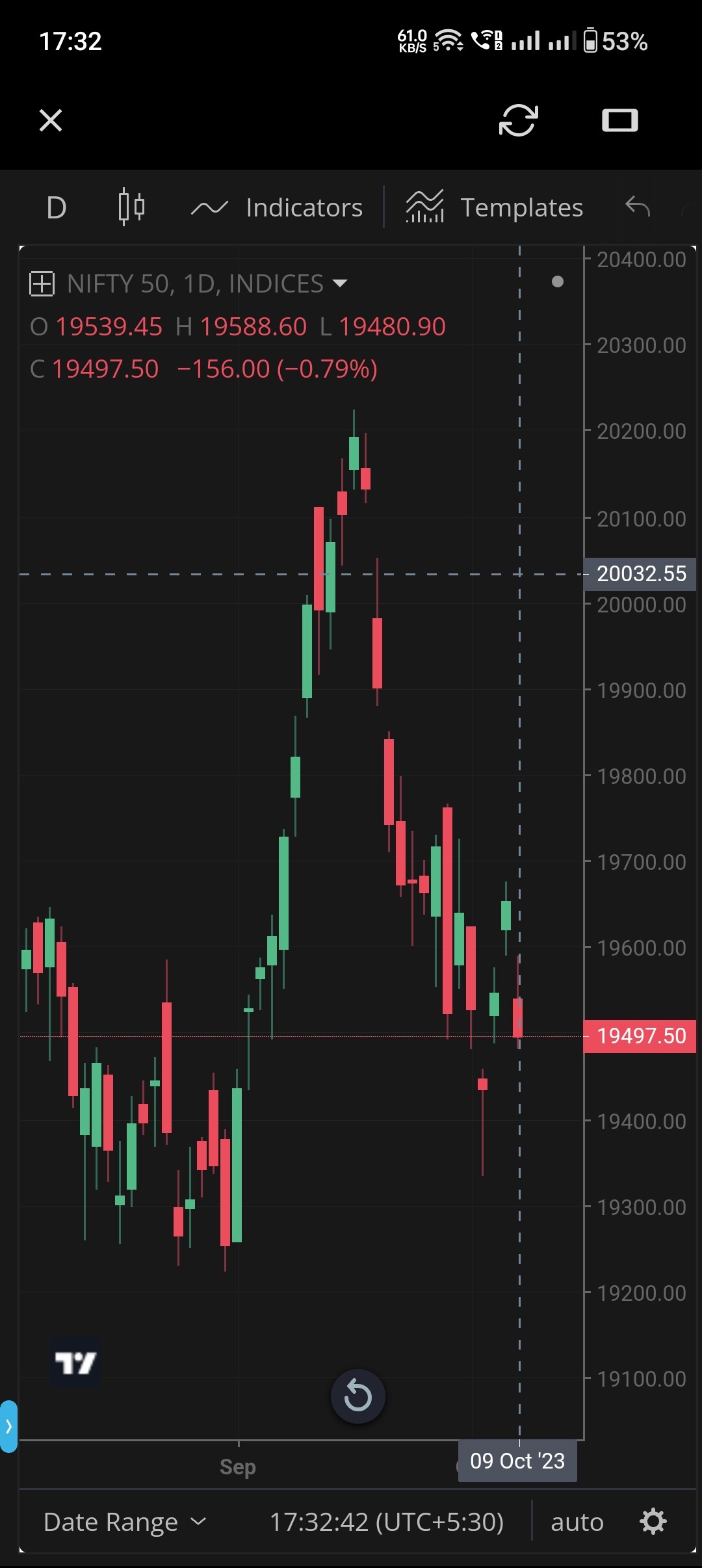
Task: Open the Indicators menu
Action: click(x=277, y=208)
